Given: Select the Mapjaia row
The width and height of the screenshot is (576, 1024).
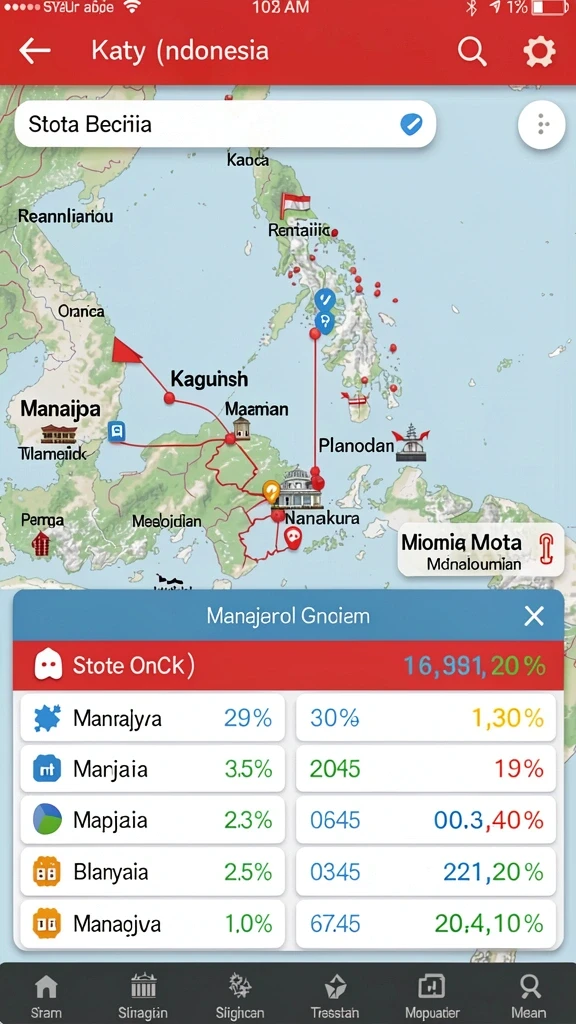Looking at the screenshot, I should pyautogui.click(x=153, y=820).
